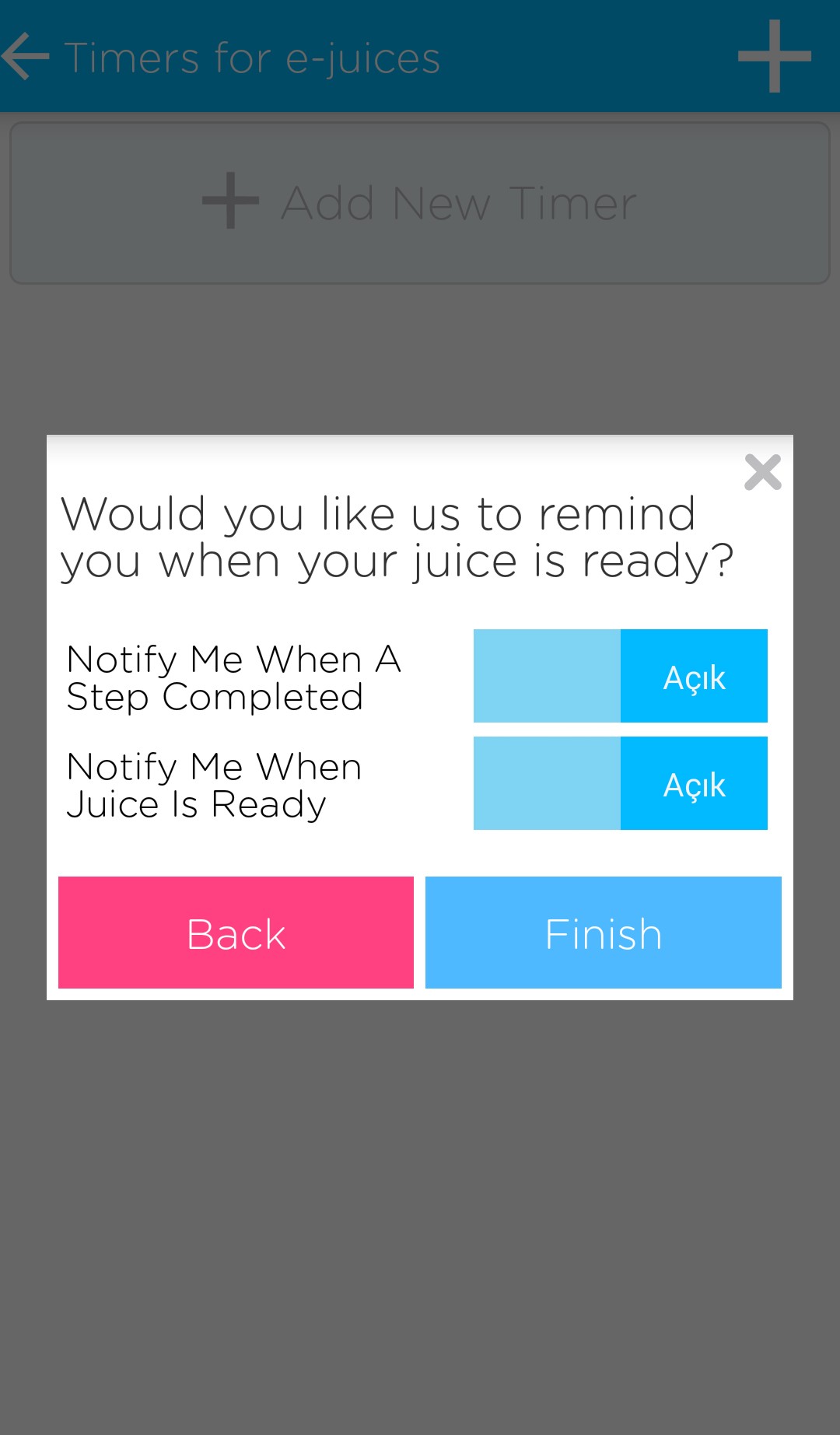Tap the plus icon in the app bar

[774, 56]
